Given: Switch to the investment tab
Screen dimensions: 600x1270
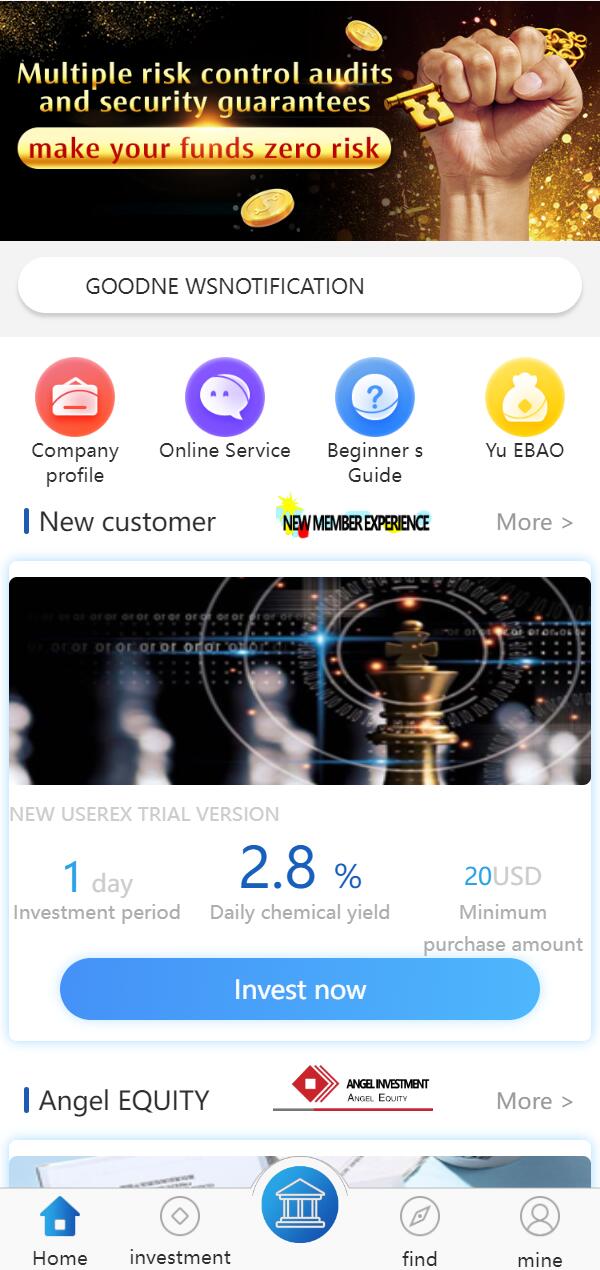Looking at the screenshot, I should pyautogui.click(x=180, y=1232).
